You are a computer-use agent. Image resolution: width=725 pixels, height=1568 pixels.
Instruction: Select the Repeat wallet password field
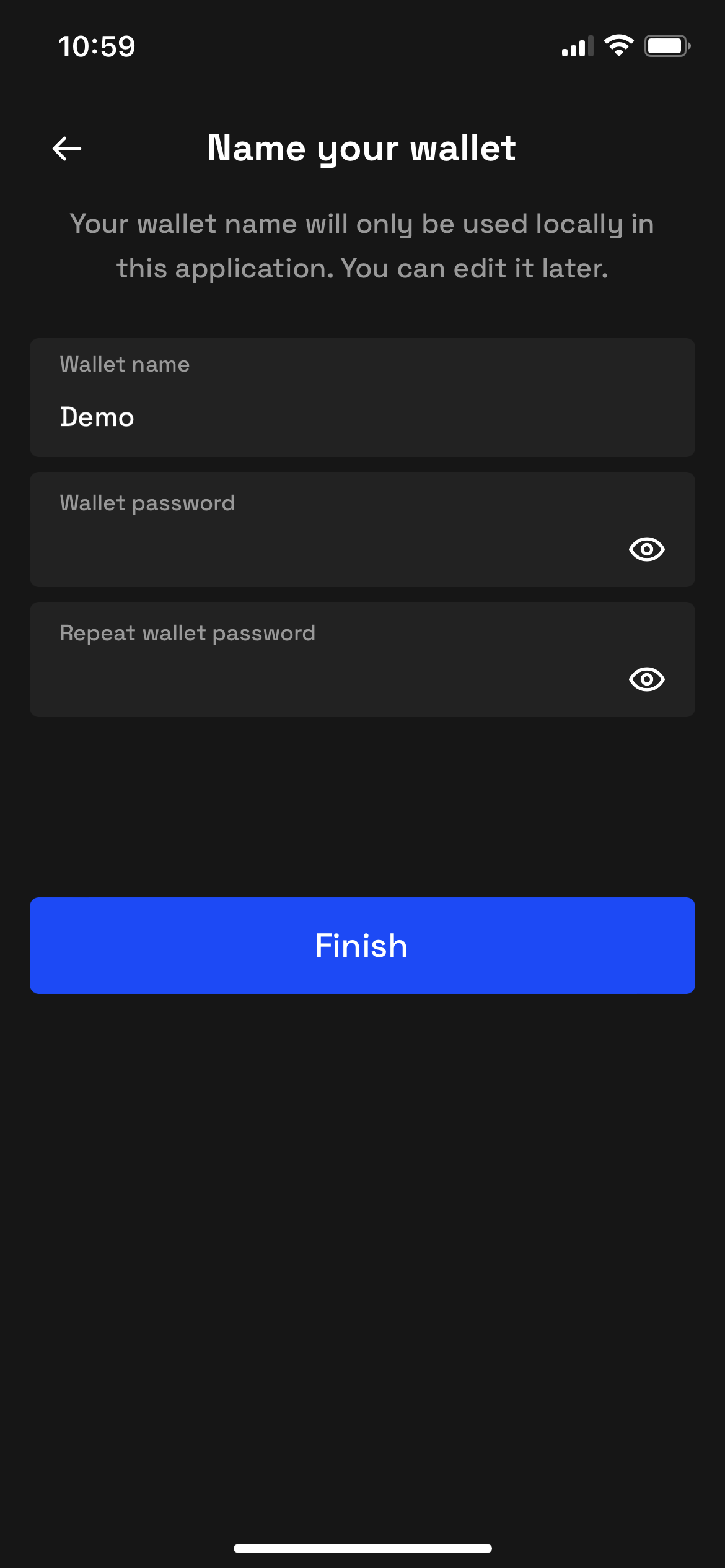pyautogui.click(x=362, y=660)
